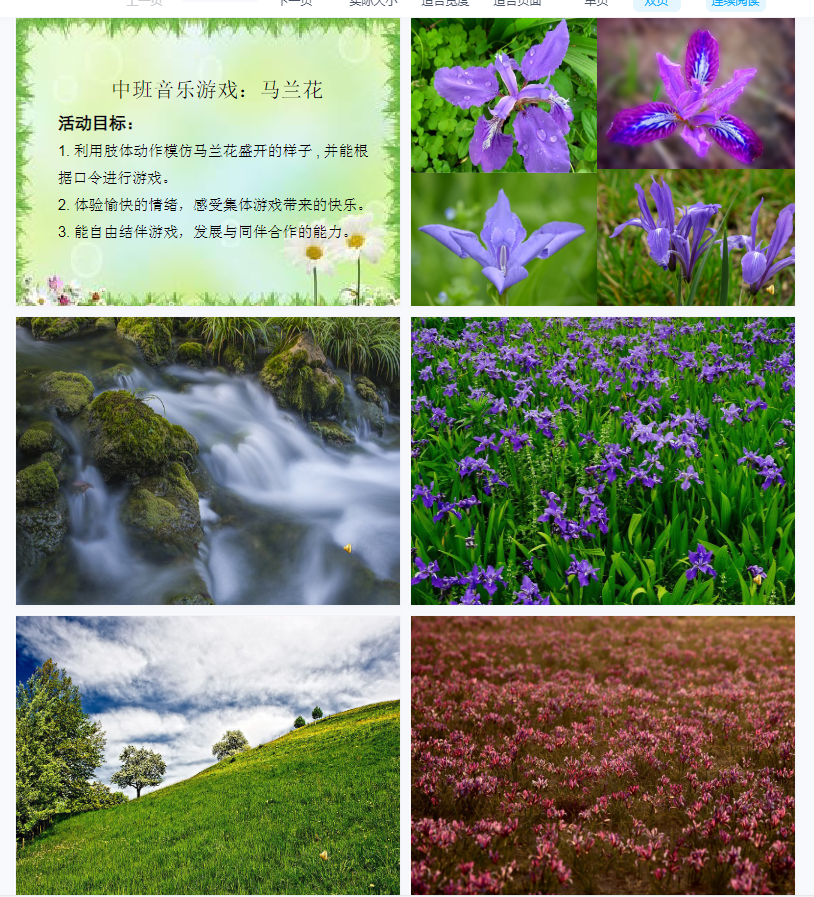Toggle continuous reading (连续阅读) mode
The height and width of the screenshot is (897, 814).
(736, 2)
